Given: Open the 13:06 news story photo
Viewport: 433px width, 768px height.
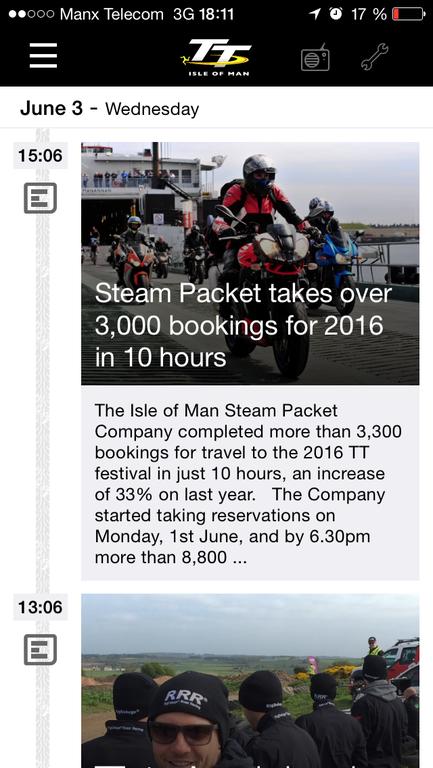Looking at the screenshot, I should pos(250,681).
